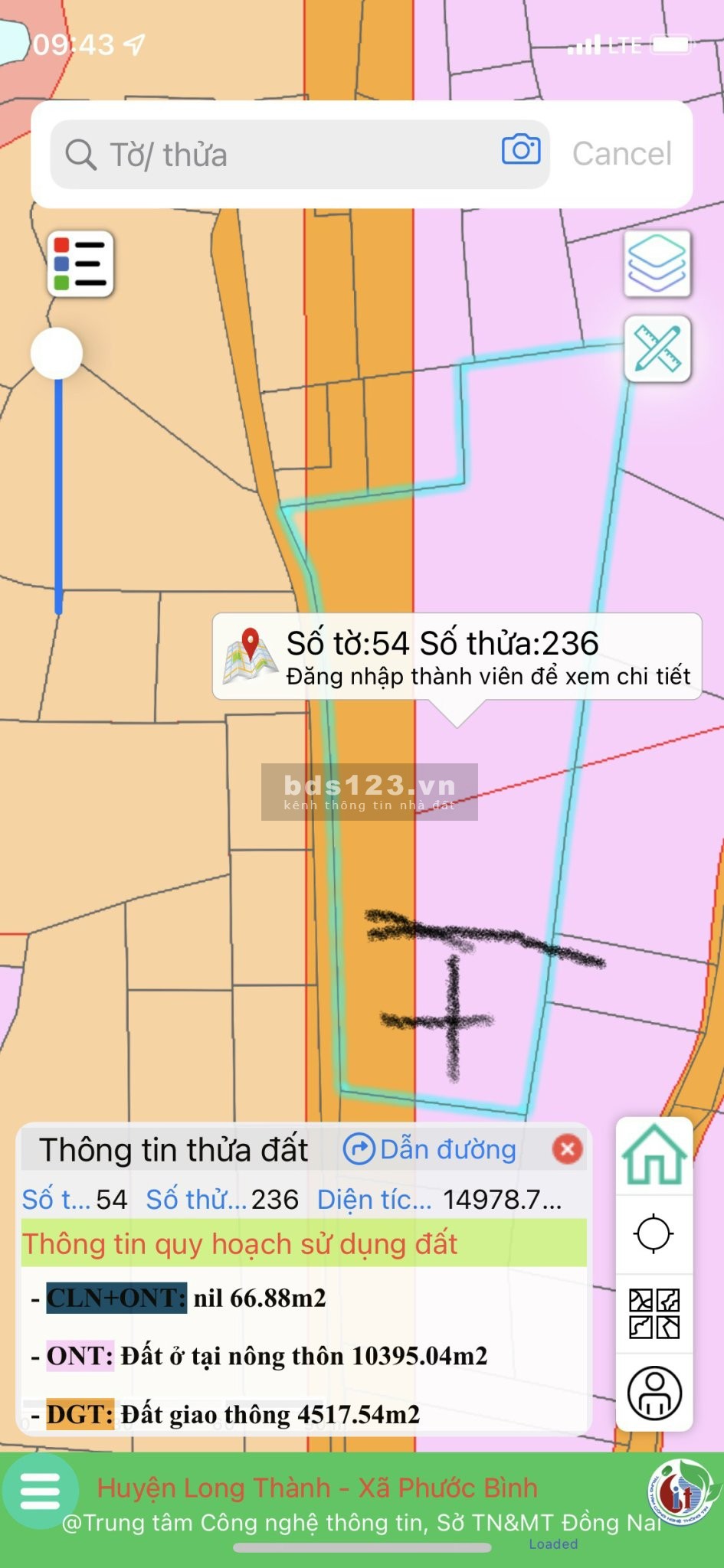Close the Thông tin thửa đất panel

coord(567,1148)
